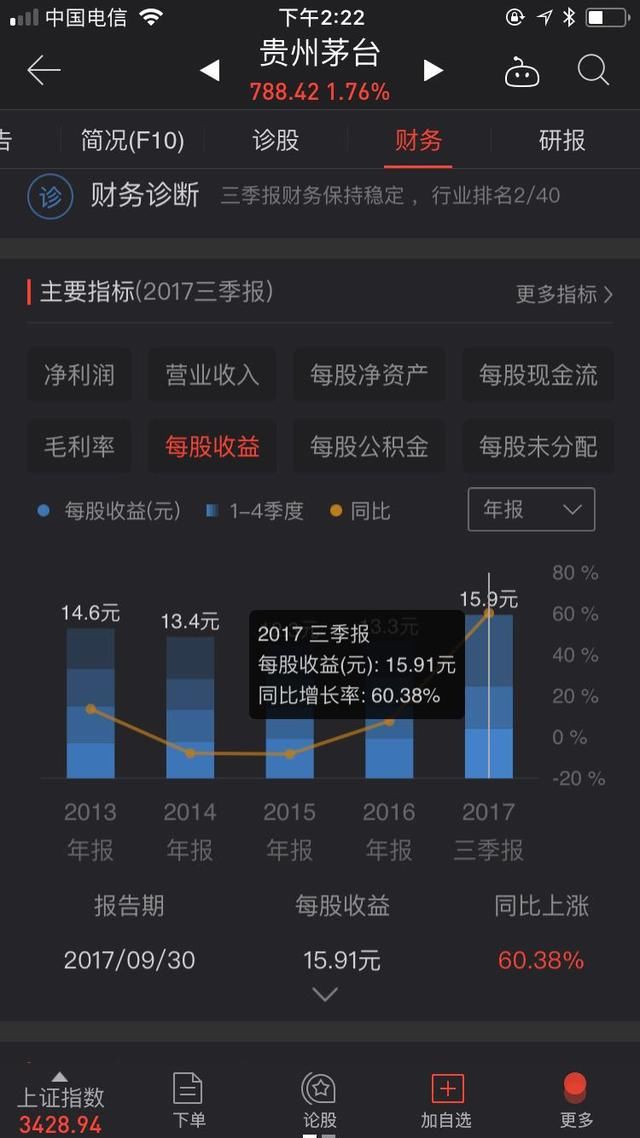Switch to the 诊股 tab
The width and height of the screenshot is (640, 1138).
click(275, 141)
